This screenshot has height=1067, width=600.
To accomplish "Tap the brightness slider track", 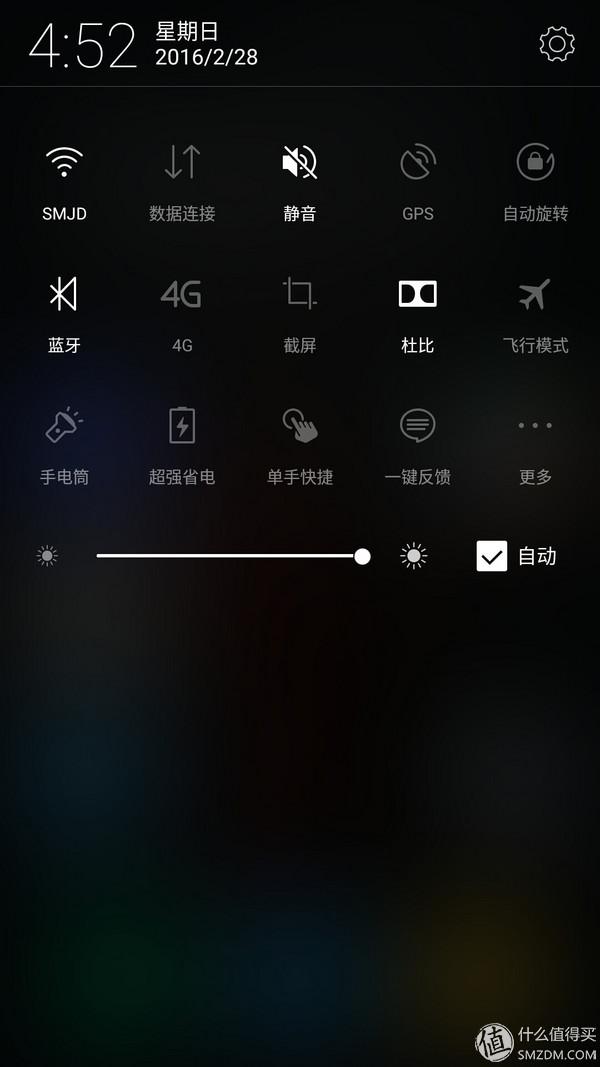I will click(x=230, y=556).
